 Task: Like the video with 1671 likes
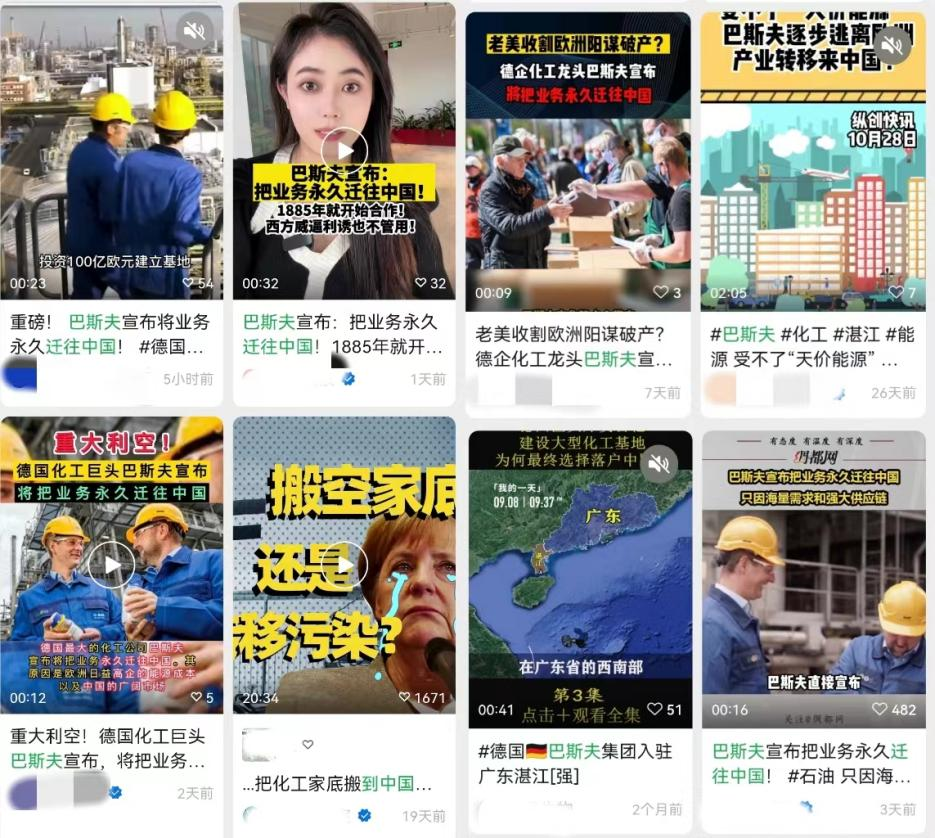pos(405,697)
